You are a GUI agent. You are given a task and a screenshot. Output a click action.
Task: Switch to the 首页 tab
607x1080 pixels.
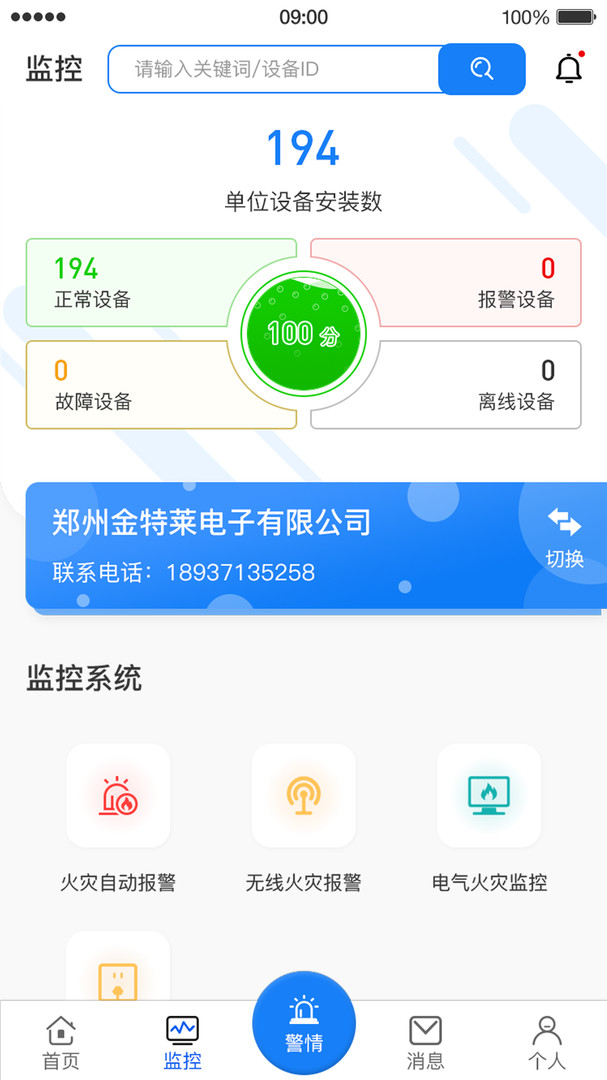tap(61, 1043)
